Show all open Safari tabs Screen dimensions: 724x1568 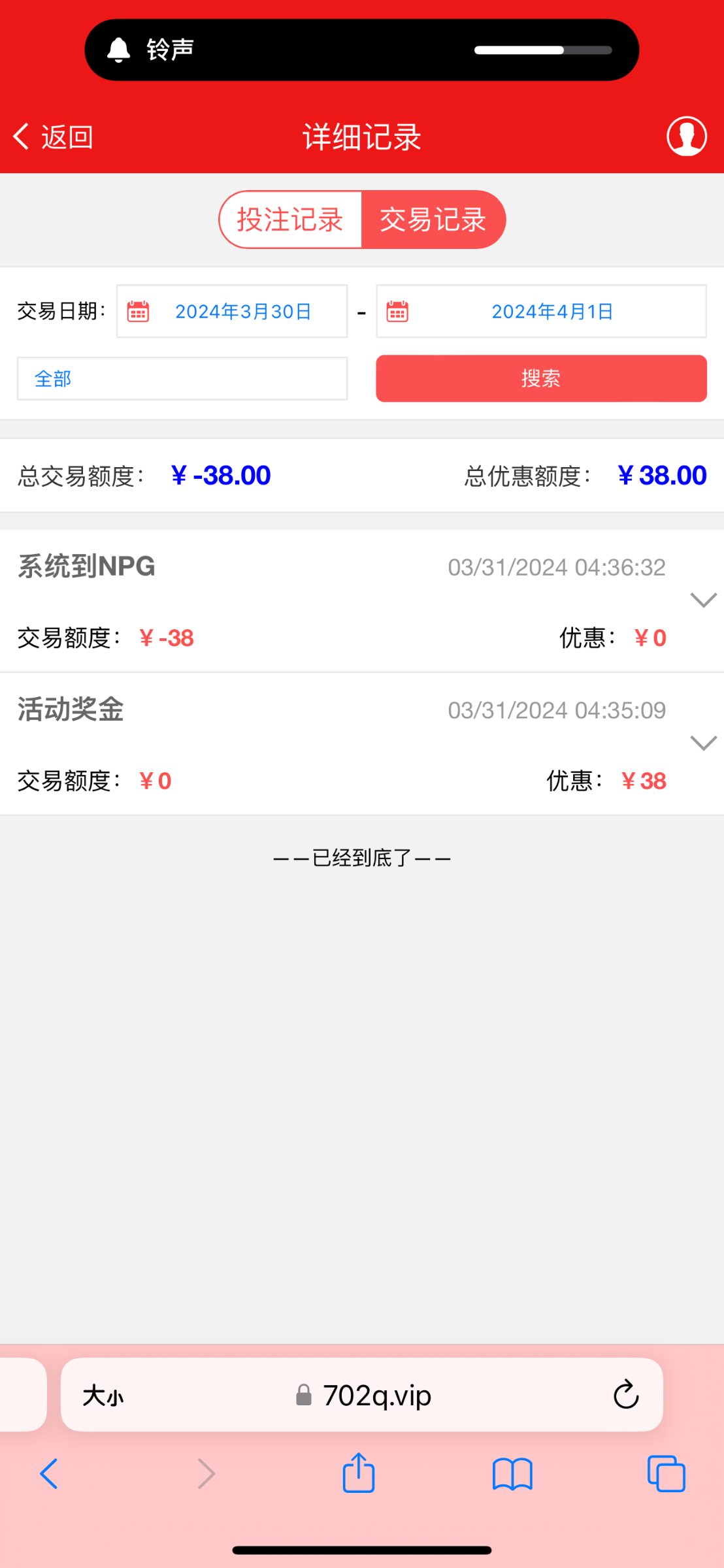pos(666,1474)
